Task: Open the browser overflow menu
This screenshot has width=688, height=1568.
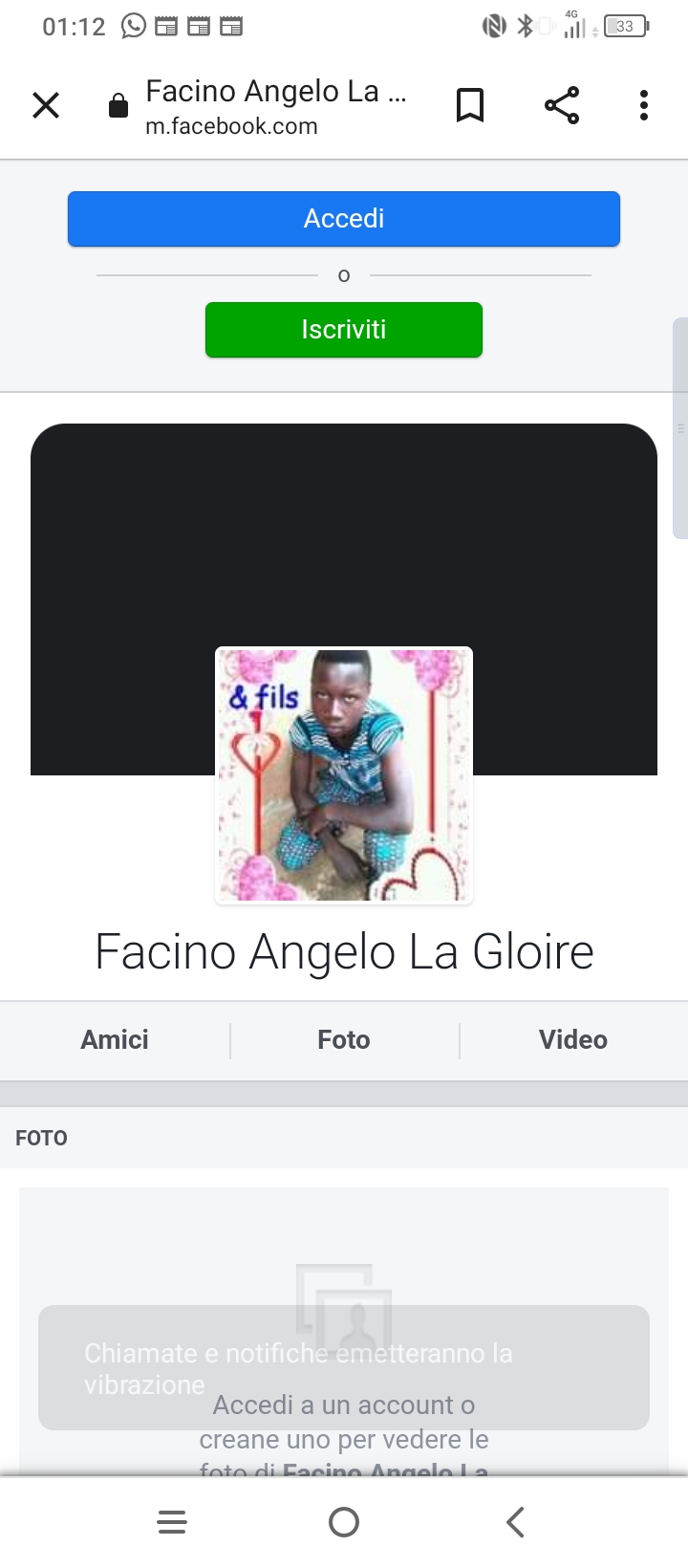Action: click(644, 105)
